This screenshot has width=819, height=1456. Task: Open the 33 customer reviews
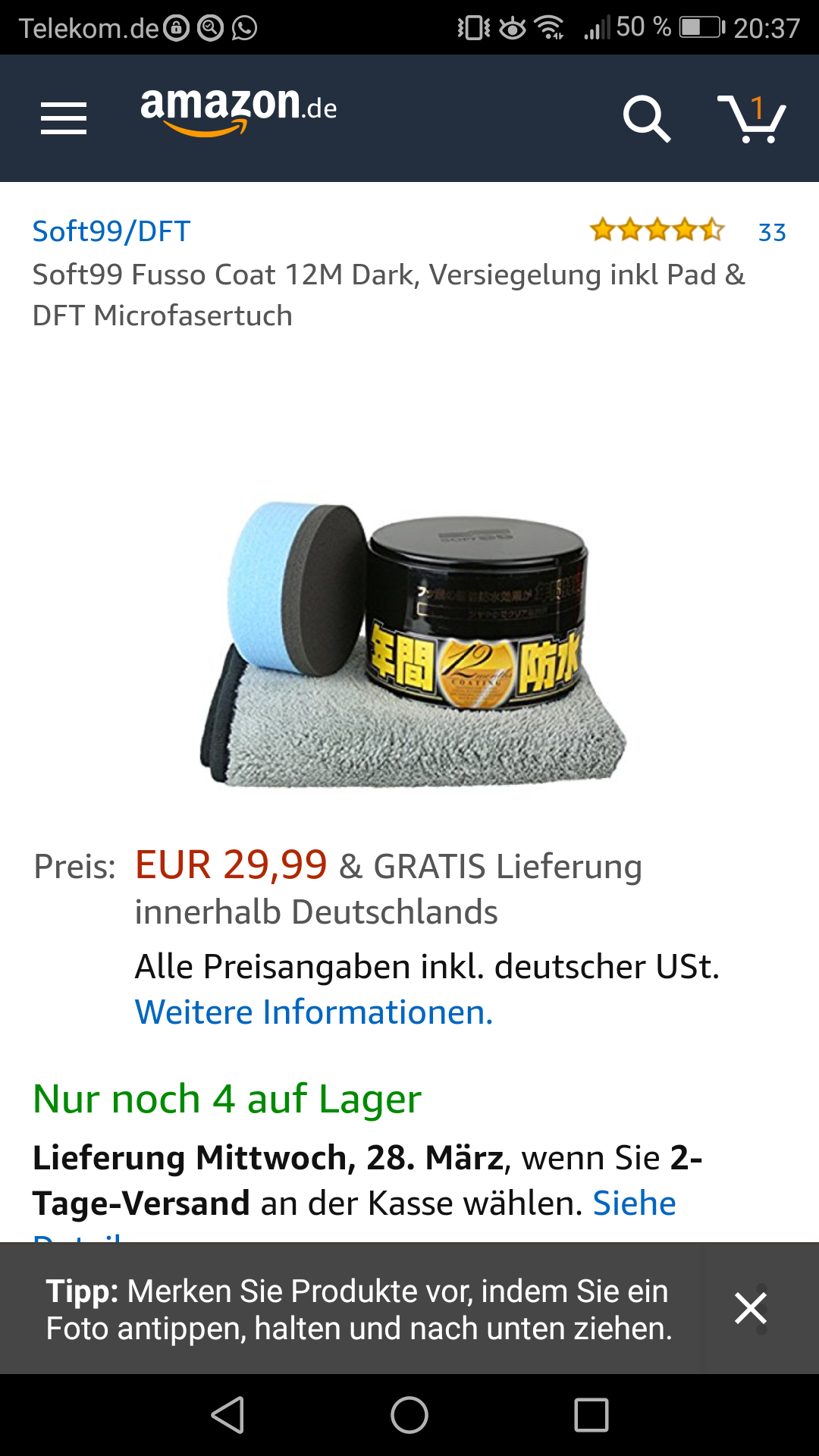pyautogui.click(x=772, y=232)
